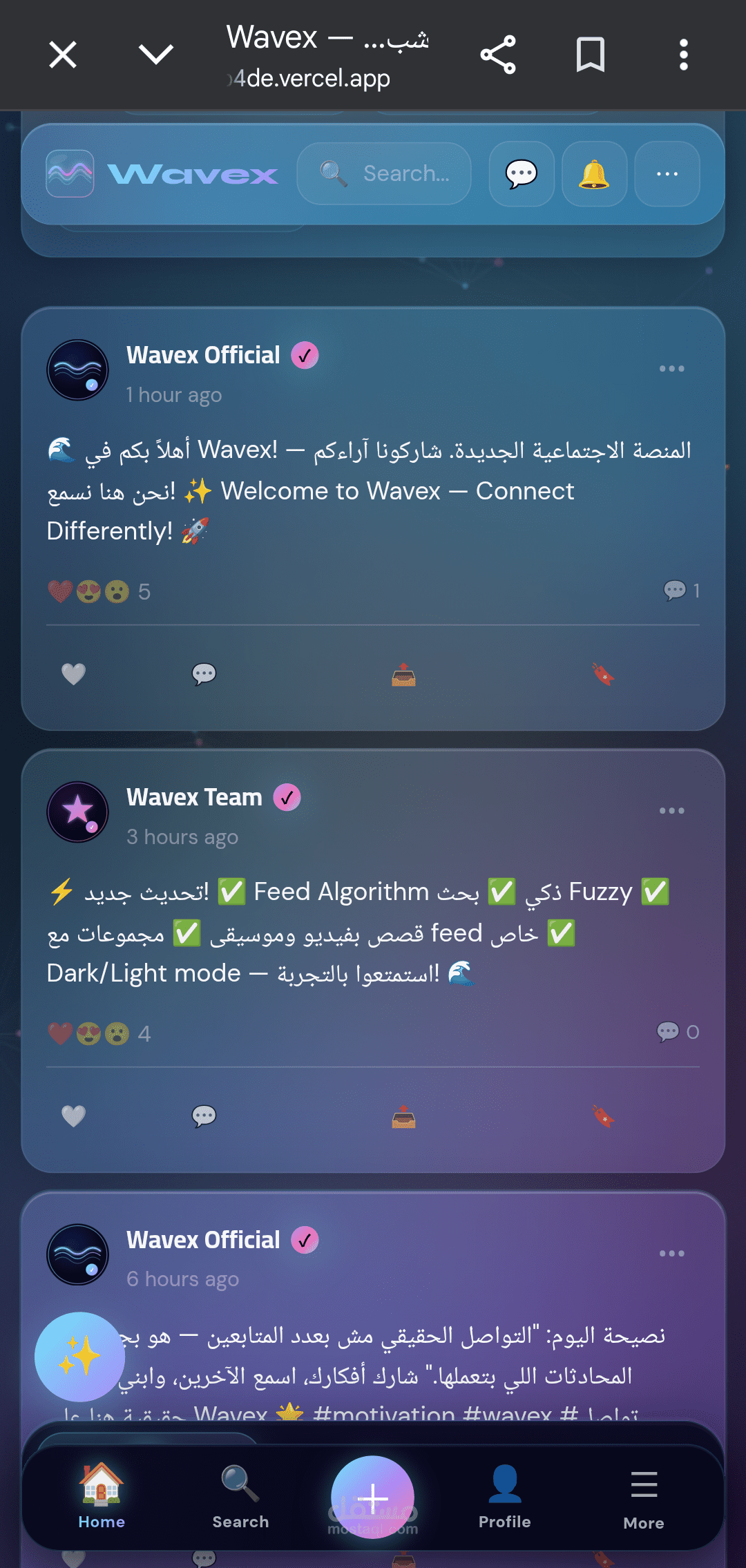Share the 1 hour ago Wavex Official post
The image size is (746, 1568).
(403, 674)
